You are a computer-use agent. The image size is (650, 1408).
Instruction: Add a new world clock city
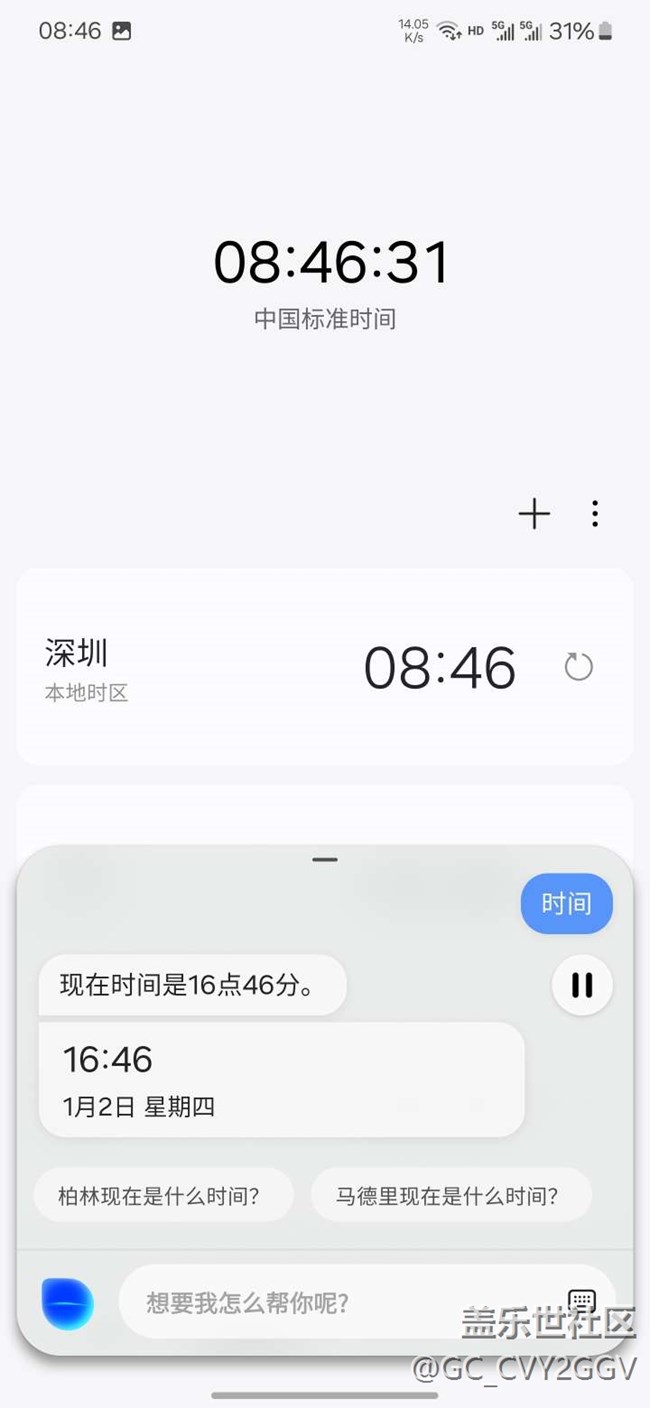534,514
